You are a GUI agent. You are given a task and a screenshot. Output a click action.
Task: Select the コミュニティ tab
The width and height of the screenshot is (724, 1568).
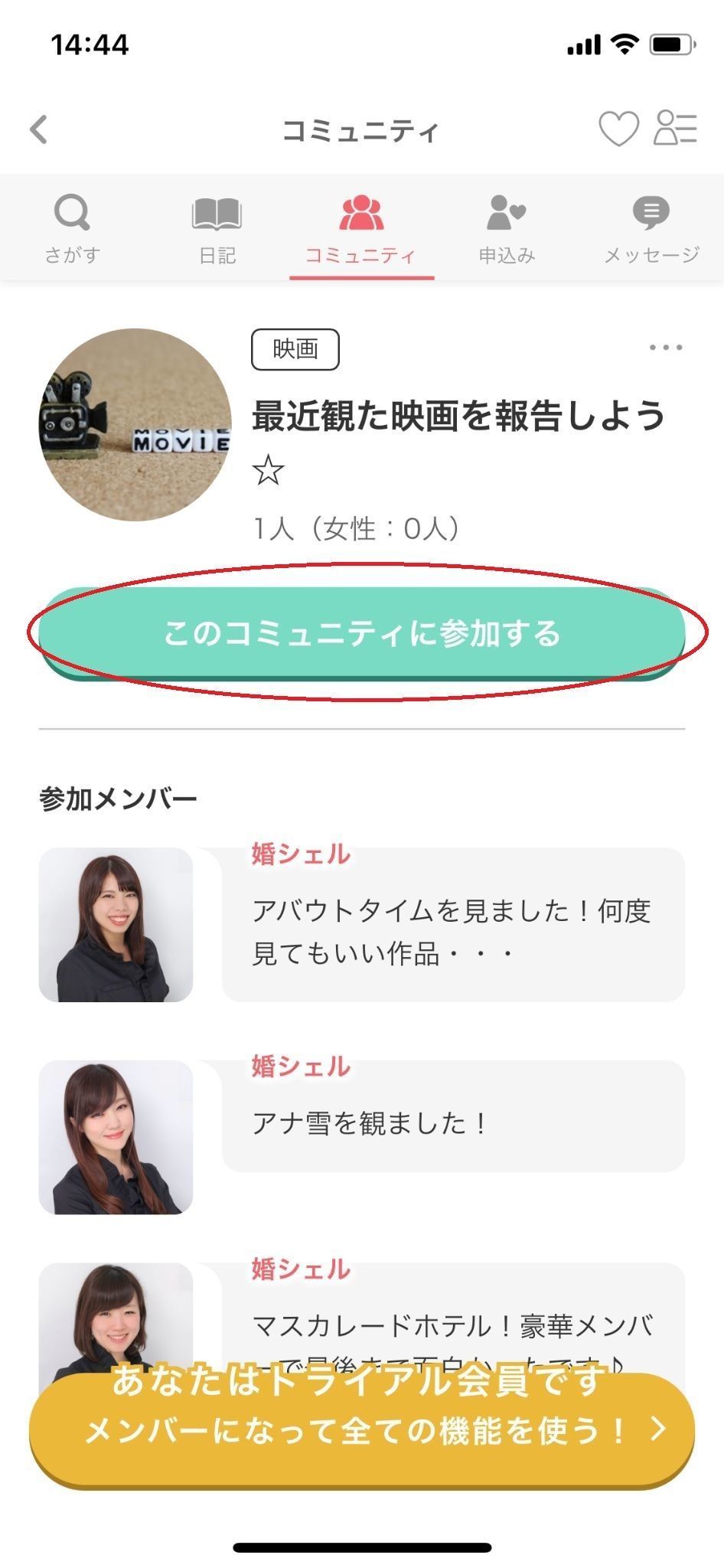(x=361, y=228)
